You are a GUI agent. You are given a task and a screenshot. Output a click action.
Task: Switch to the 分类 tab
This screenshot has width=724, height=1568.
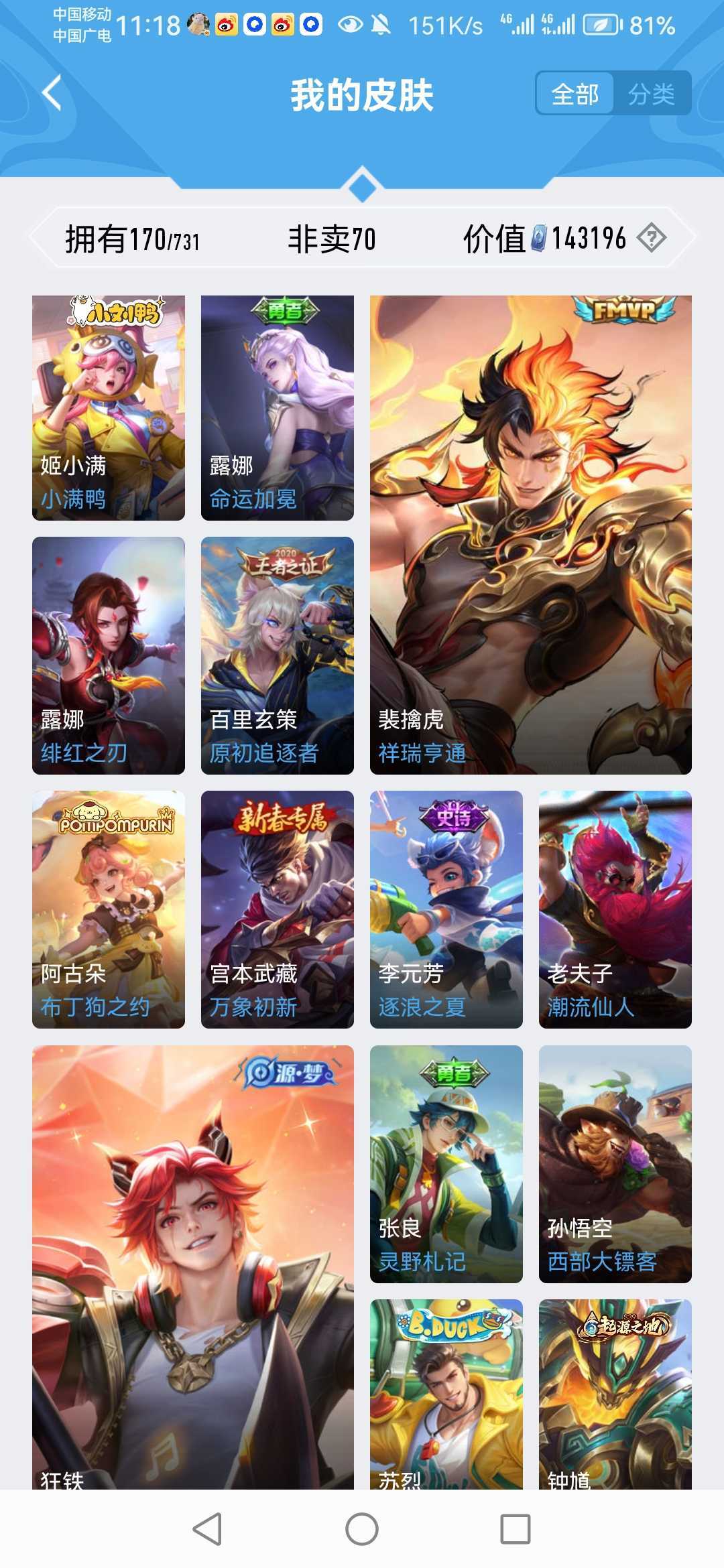(x=652, y=94)
